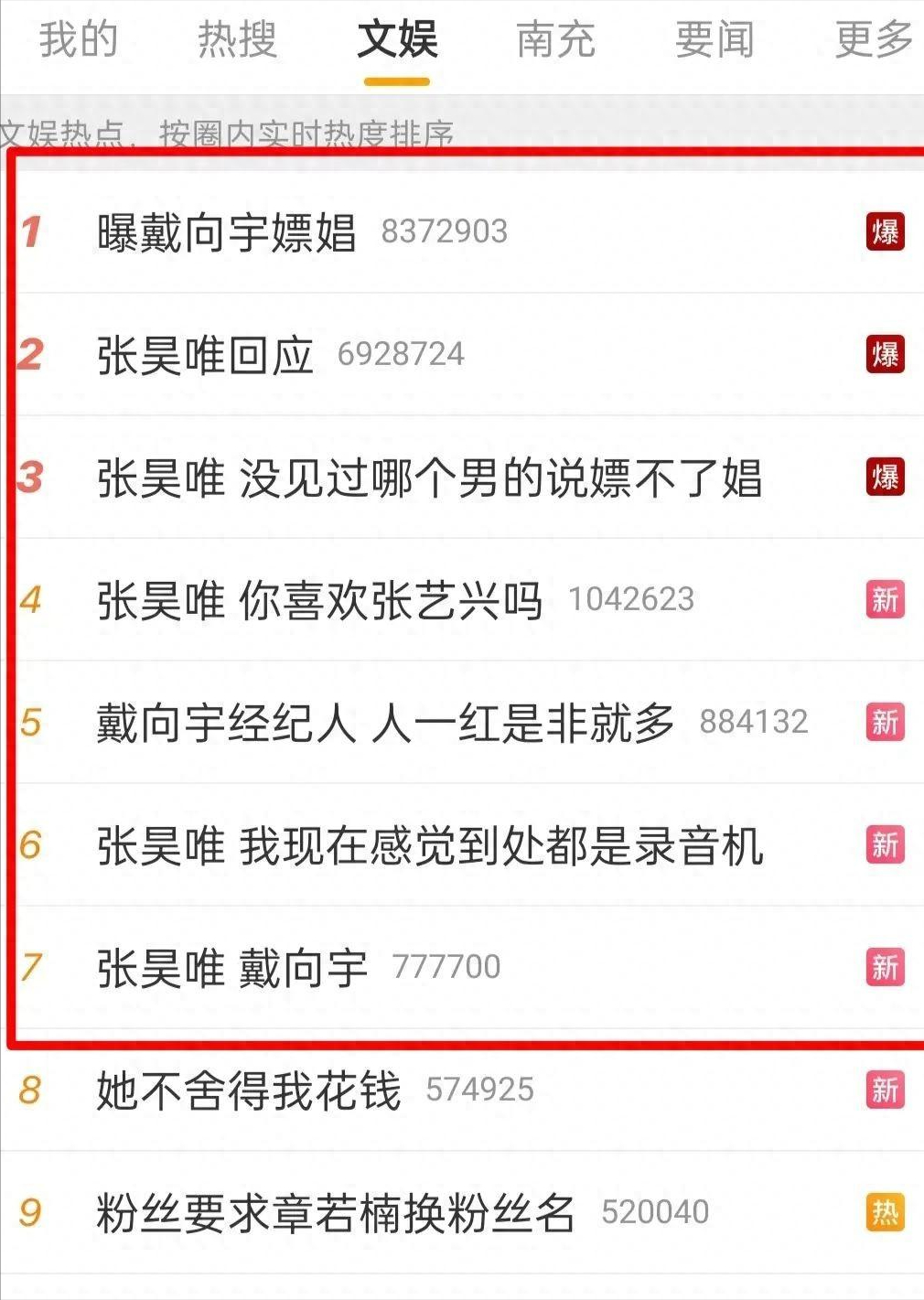Click the rank number 5
The image size is (924, 1300).
pyautogui.click(x=33, y=723)
